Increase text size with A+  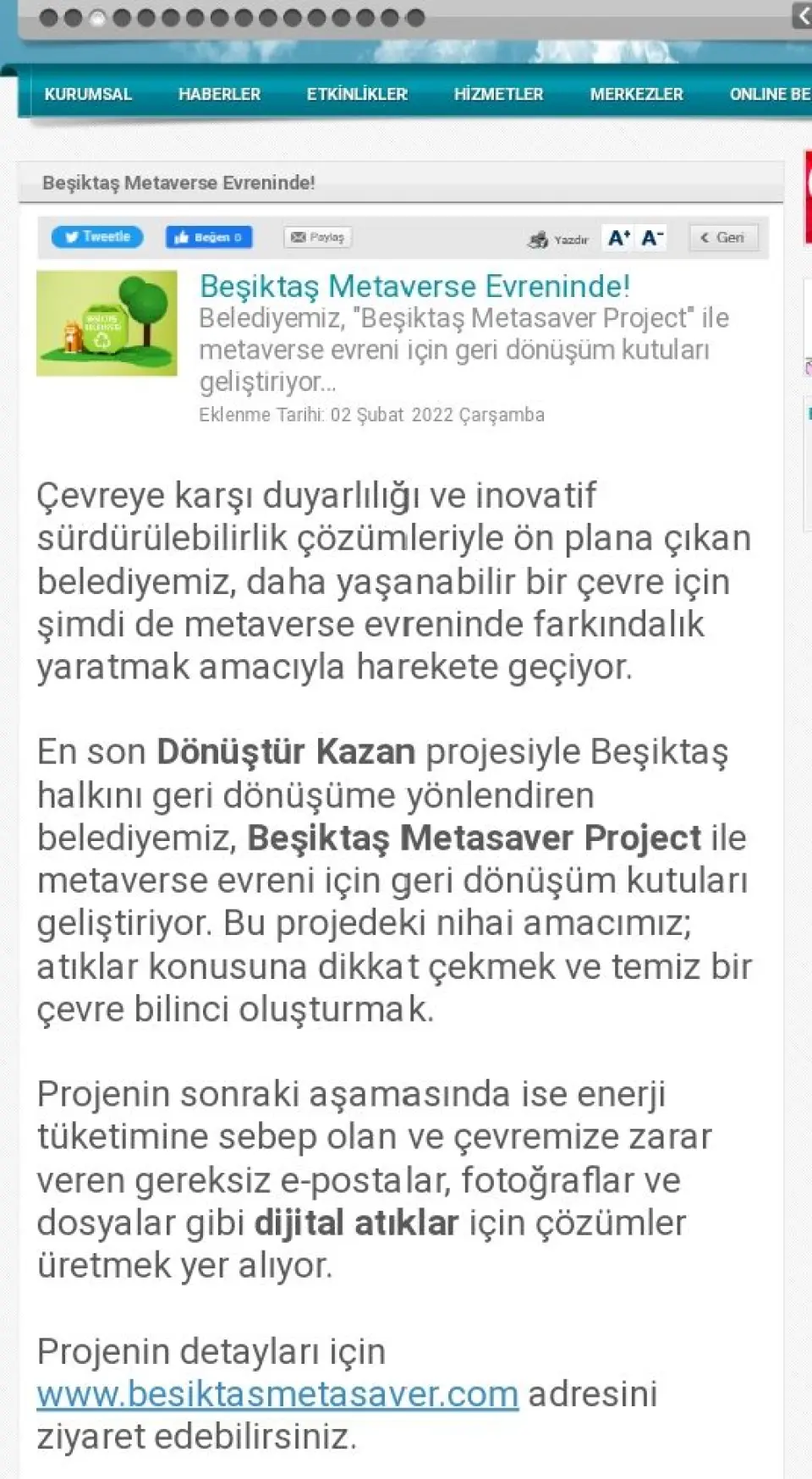click(x=618, y=238)
